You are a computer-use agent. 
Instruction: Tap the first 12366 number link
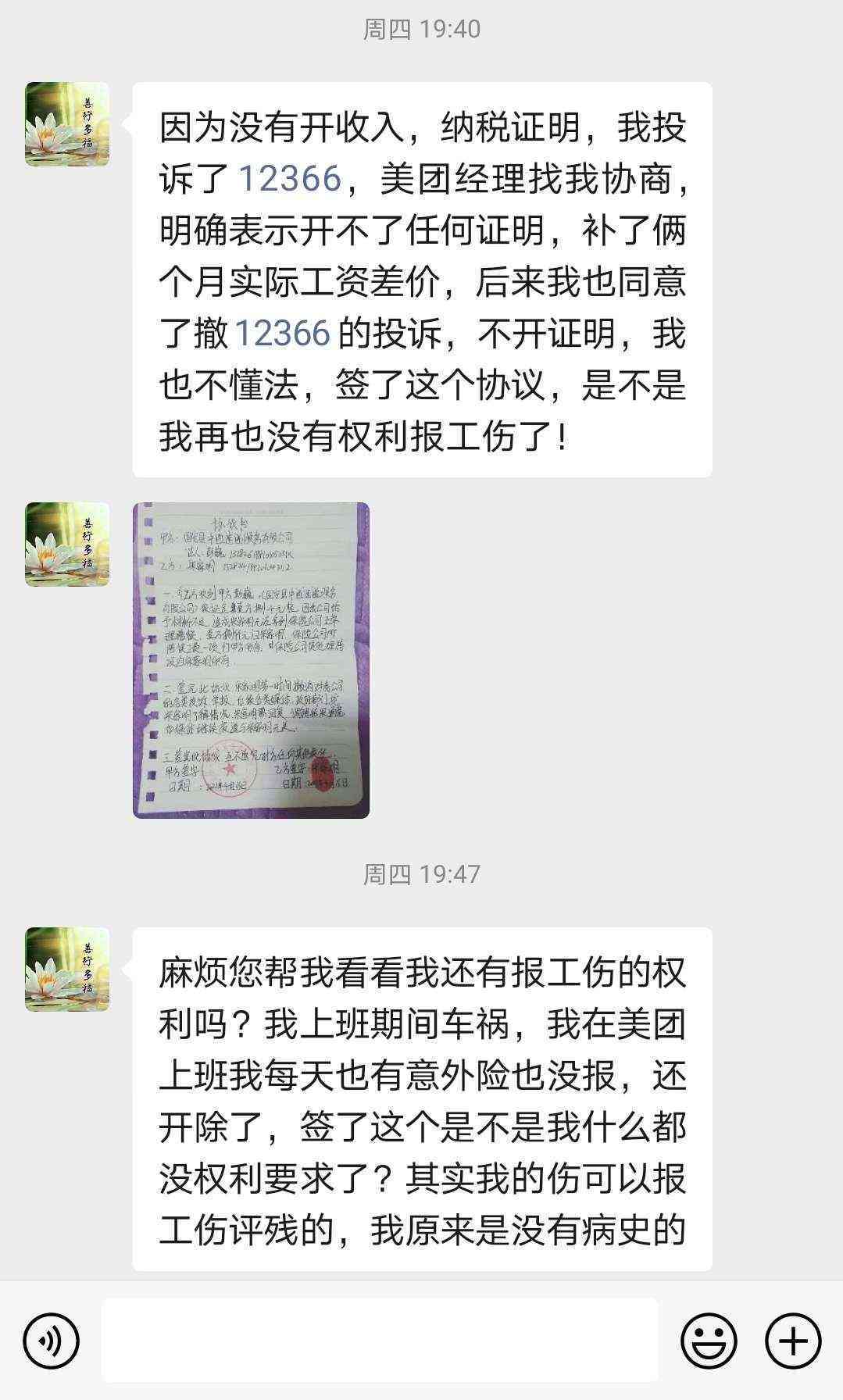[x=290, y=179]
